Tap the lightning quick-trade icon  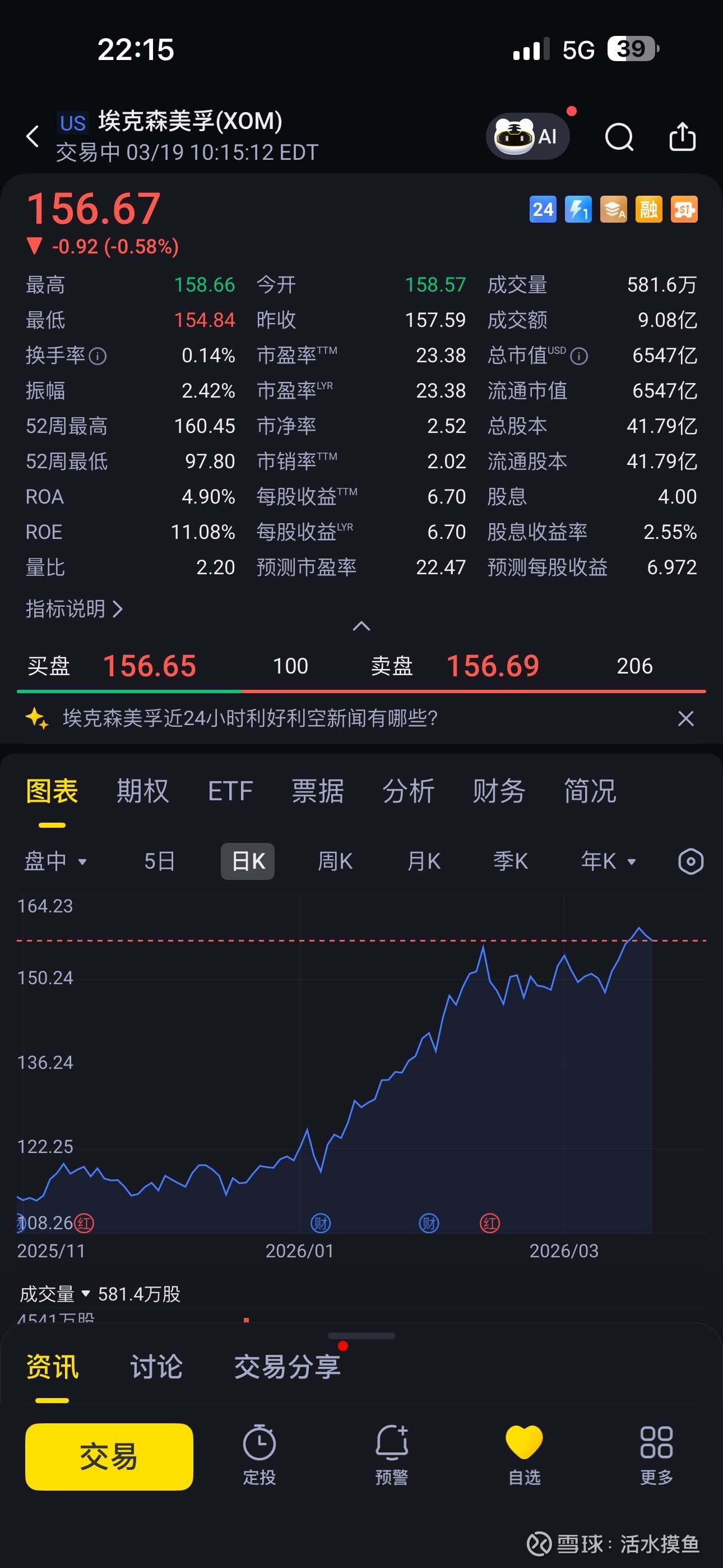577,209
